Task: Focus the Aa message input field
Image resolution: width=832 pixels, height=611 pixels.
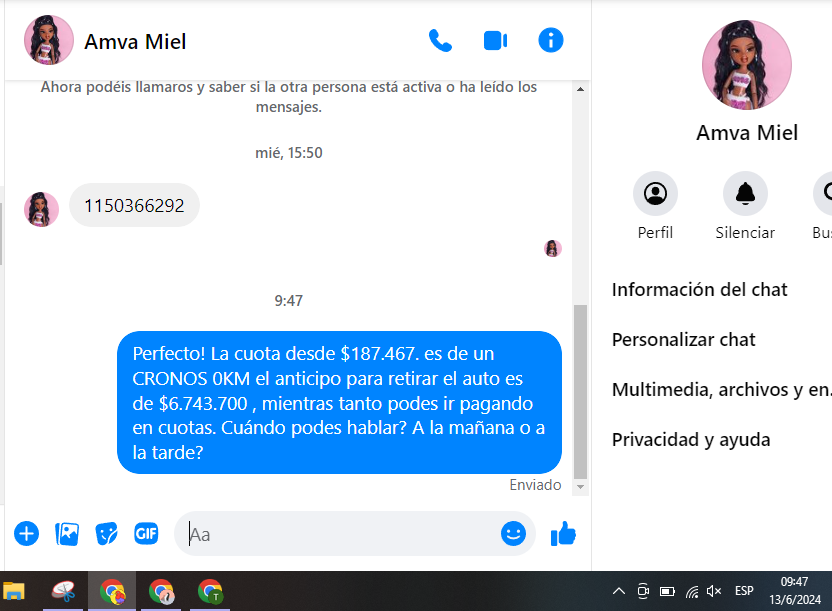Action: (340, 534)
